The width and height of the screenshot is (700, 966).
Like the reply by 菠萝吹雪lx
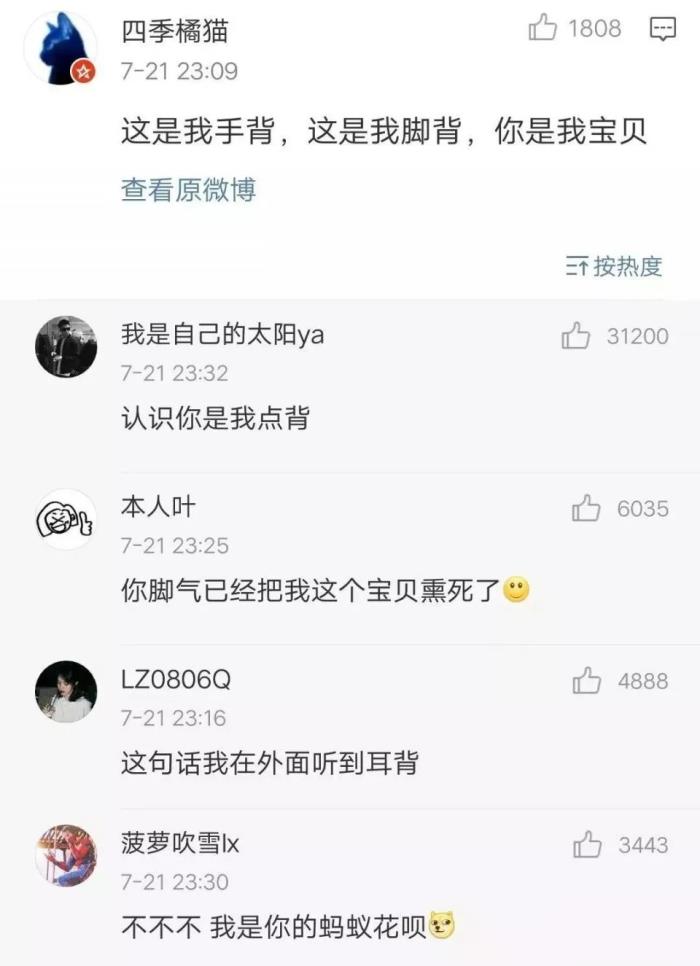pyautogui.click(x=587, y=845)
